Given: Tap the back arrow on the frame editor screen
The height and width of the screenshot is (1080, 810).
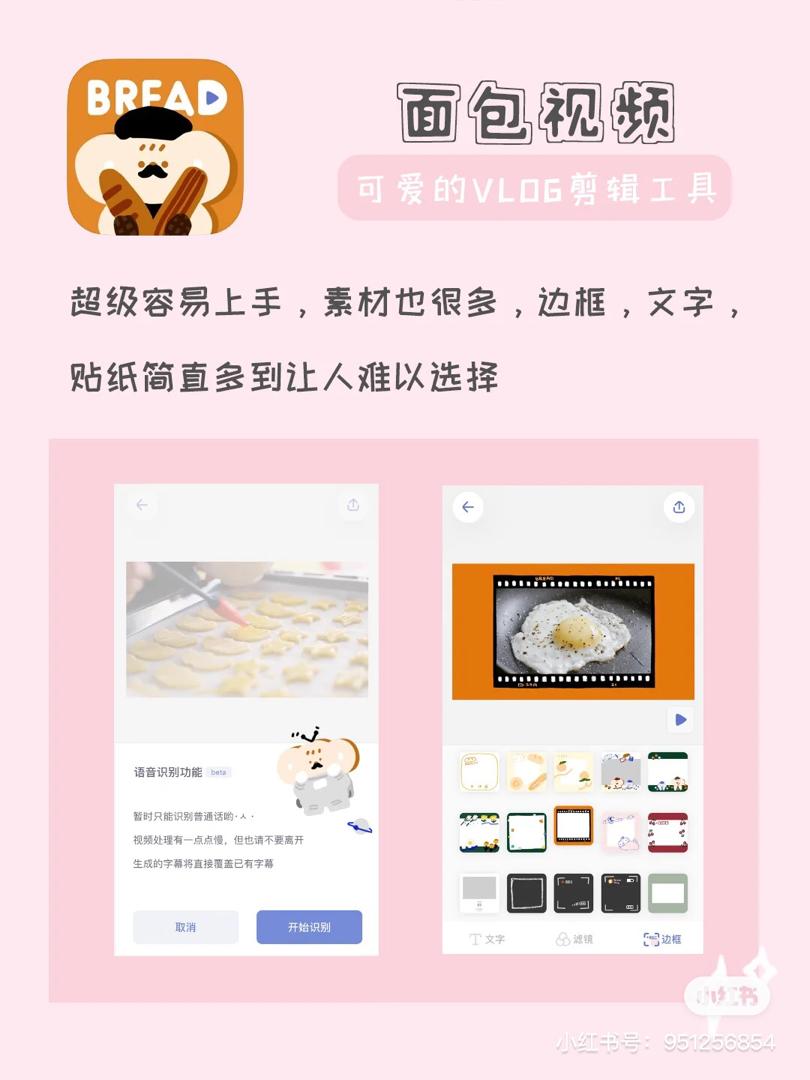Looking at the screenshot, I should click(x=467, y=506).
